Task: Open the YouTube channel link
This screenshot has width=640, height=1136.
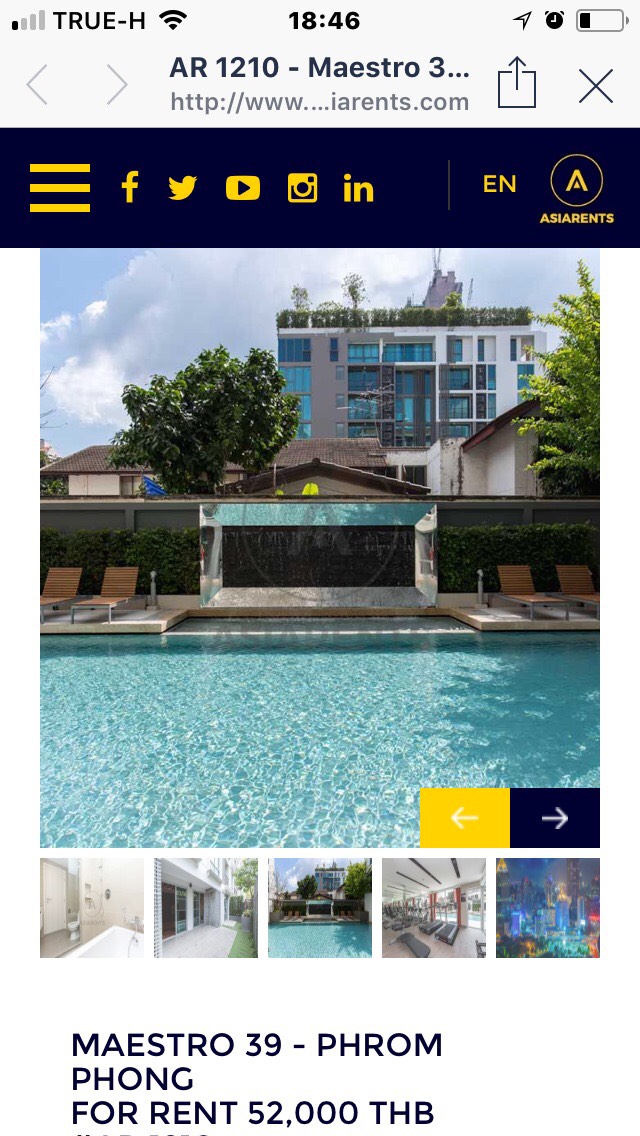Action: [x=242, y=187]
